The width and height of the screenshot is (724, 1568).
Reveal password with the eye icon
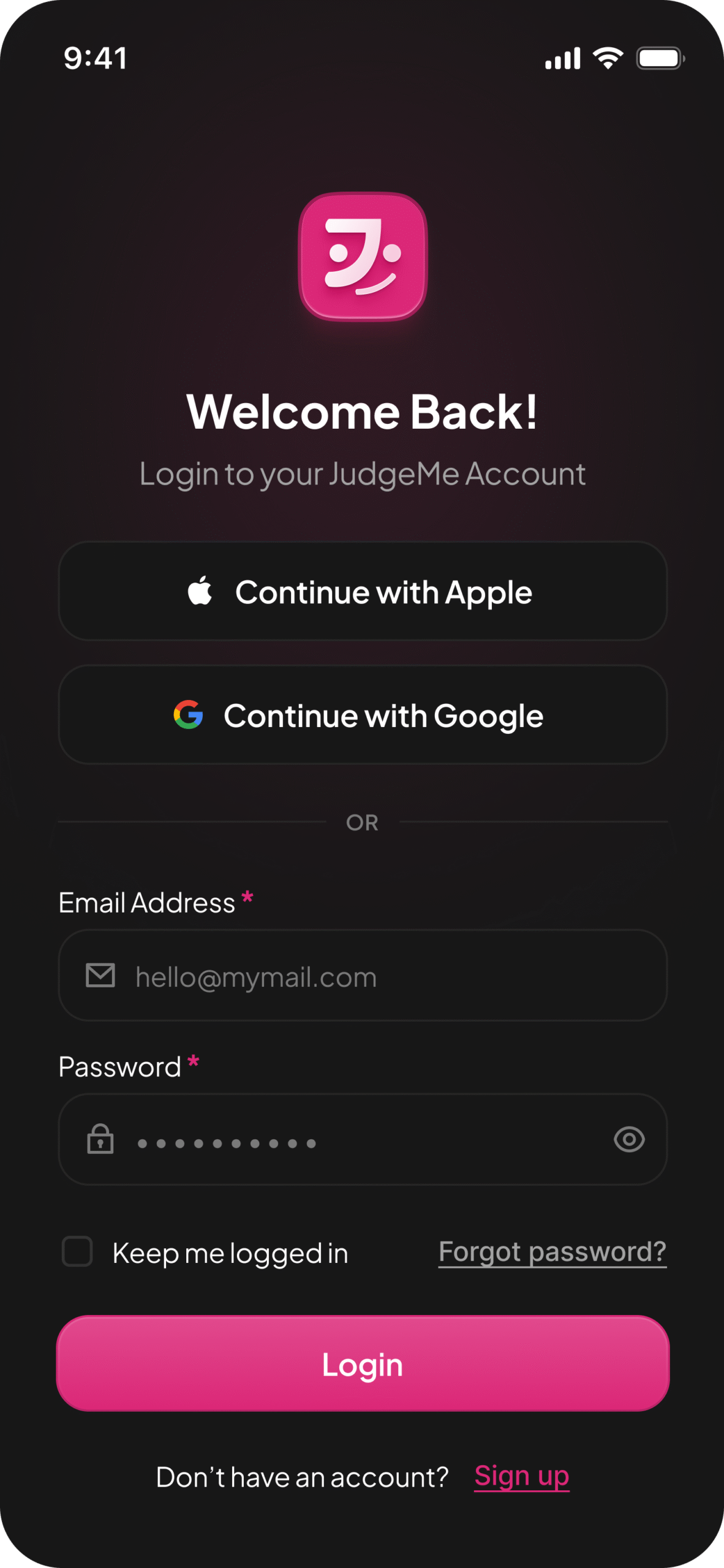click(629, 1140)
